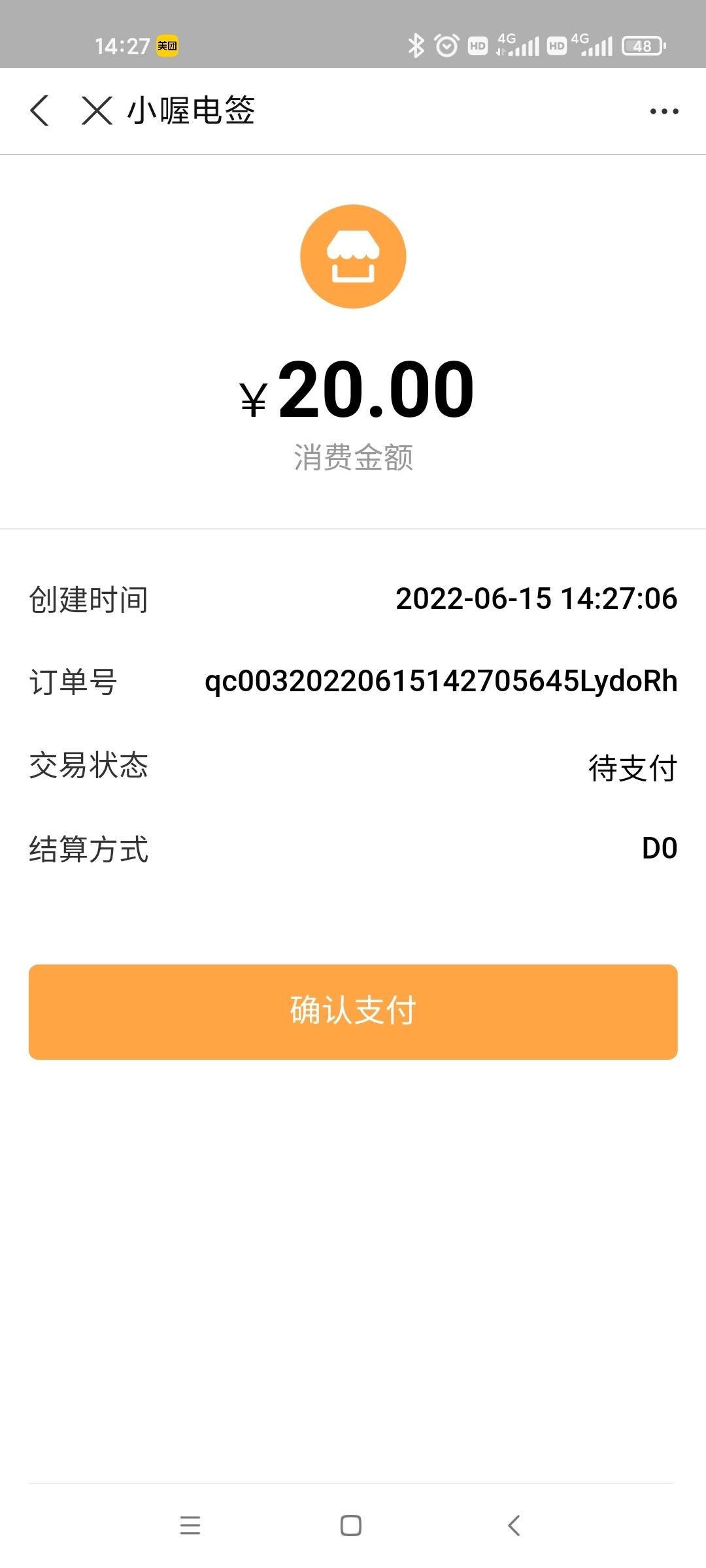Screen dimensions: 706x1568
Task: Go to the system home screen
Action: (351, 1525)
